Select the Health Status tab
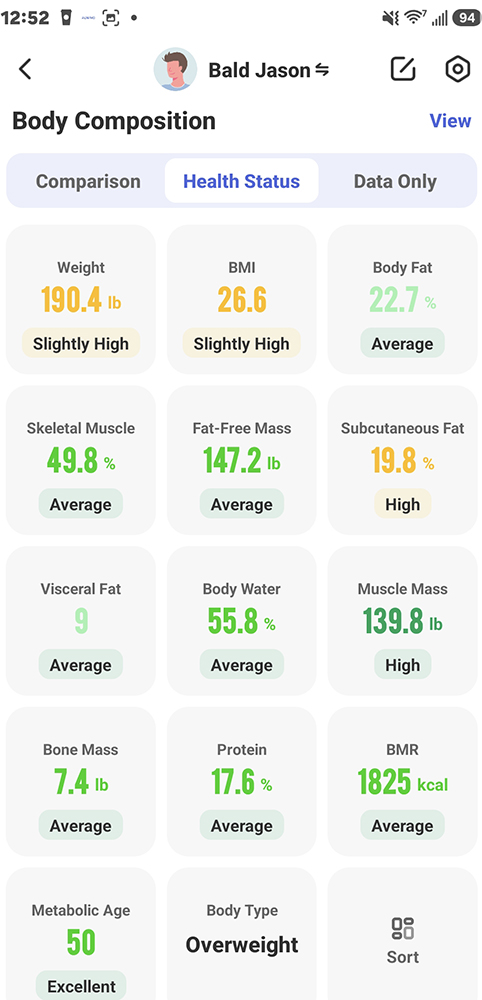482x1000 pixels. click(x=242, y=181)
